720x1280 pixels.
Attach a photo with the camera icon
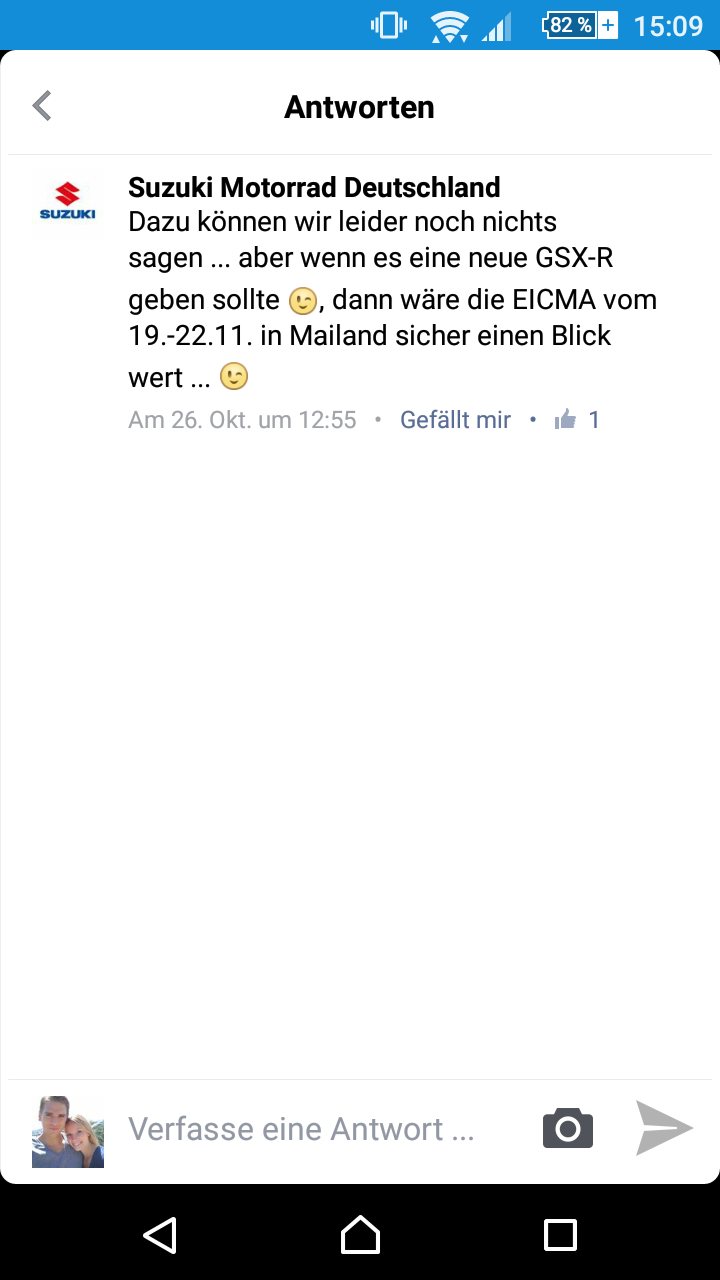pos(568,1129)
